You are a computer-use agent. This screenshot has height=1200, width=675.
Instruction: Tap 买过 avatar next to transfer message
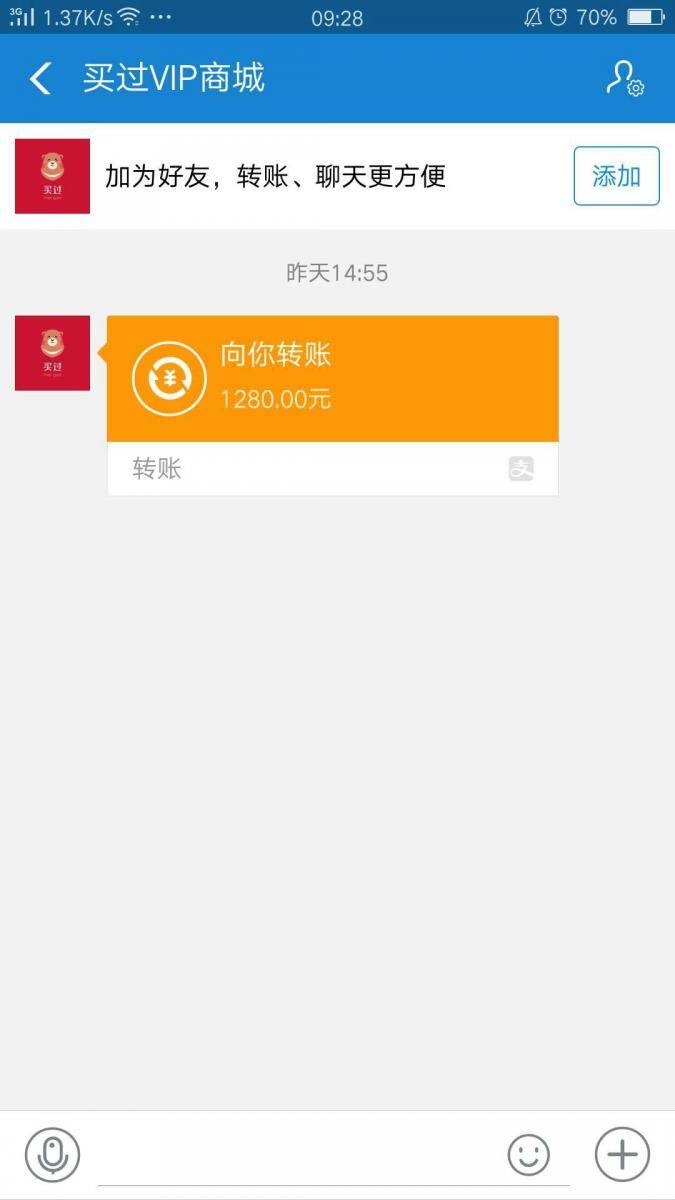pyautogui.click(x=52, y=353)
